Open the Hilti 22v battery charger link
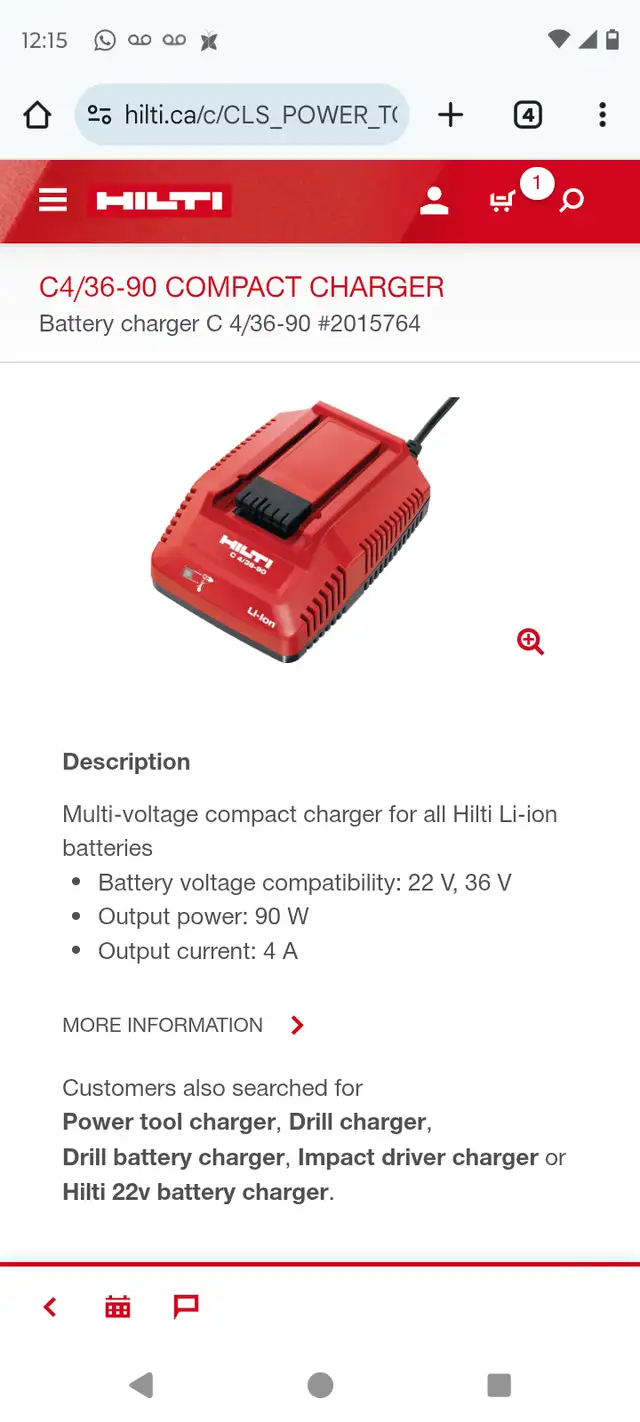 [195, 1192]
